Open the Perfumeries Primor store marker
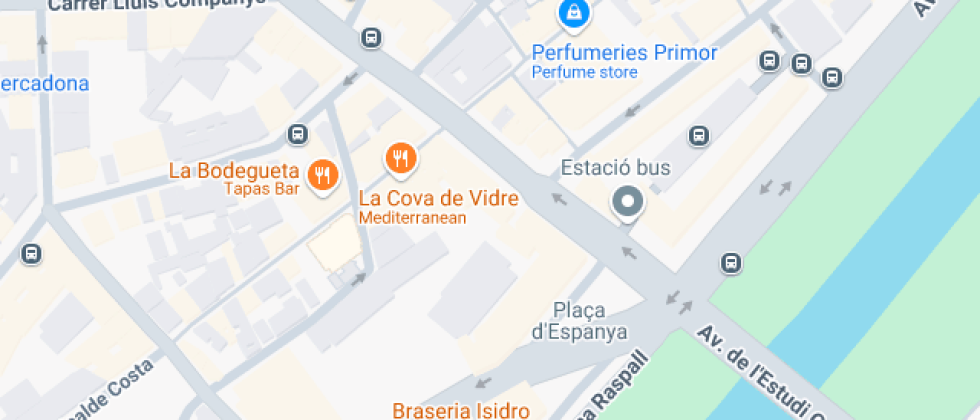Screen dimensions: 980x420 [572, 14]
